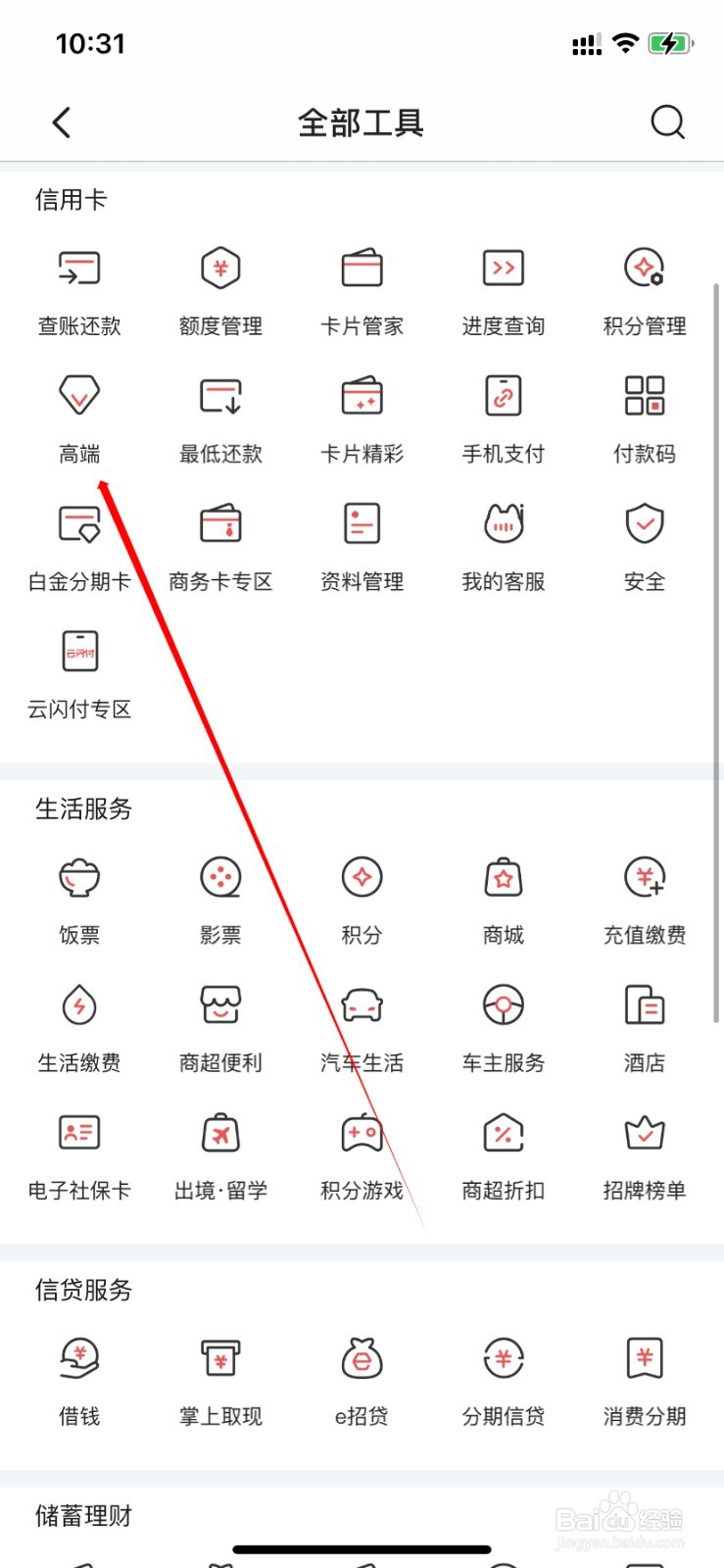Open the search function
This screenshot has height=1568, width=724.
[x=668, y=122]
